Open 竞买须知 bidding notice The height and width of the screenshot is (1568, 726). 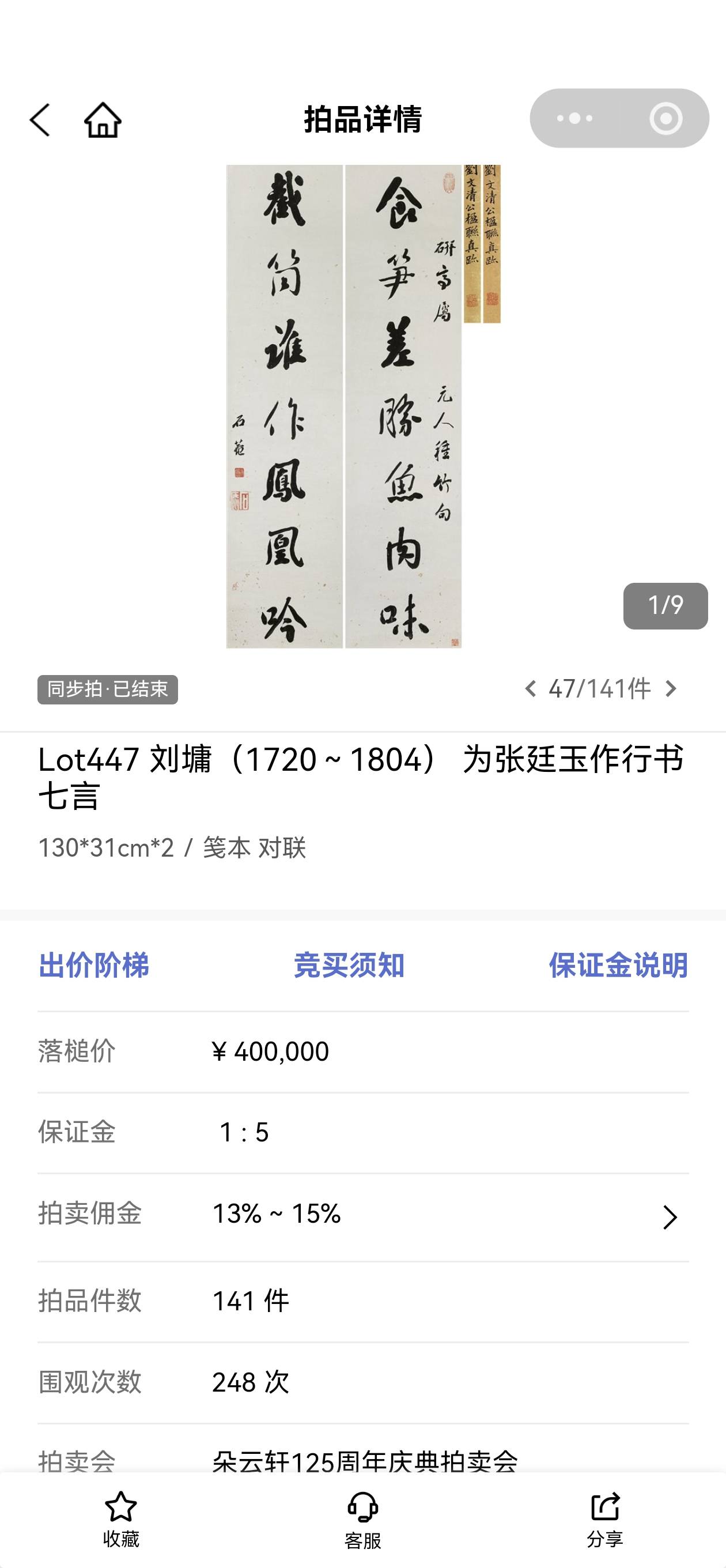point(349,966)
